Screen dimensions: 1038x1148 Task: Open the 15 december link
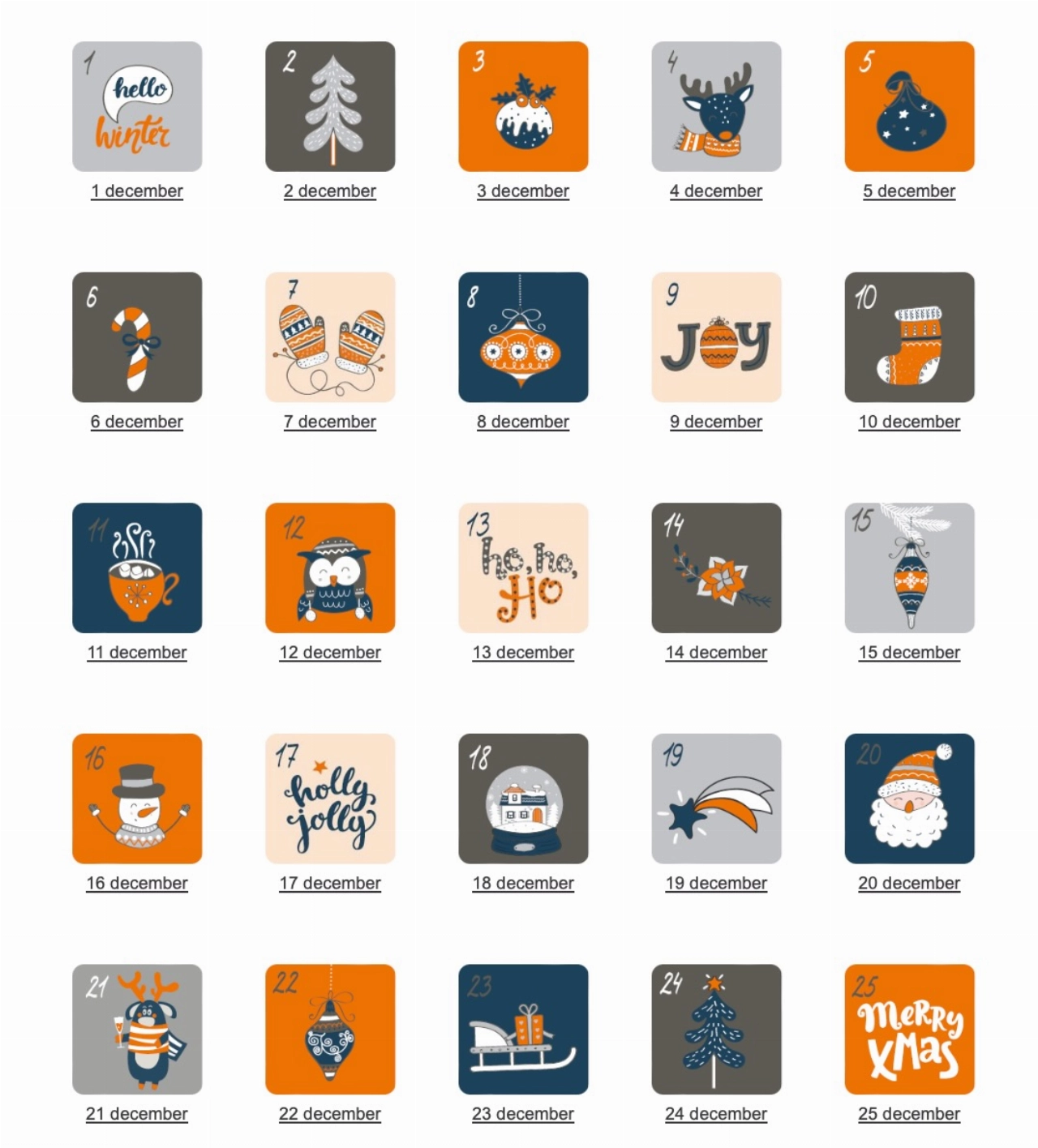point(909,653)
